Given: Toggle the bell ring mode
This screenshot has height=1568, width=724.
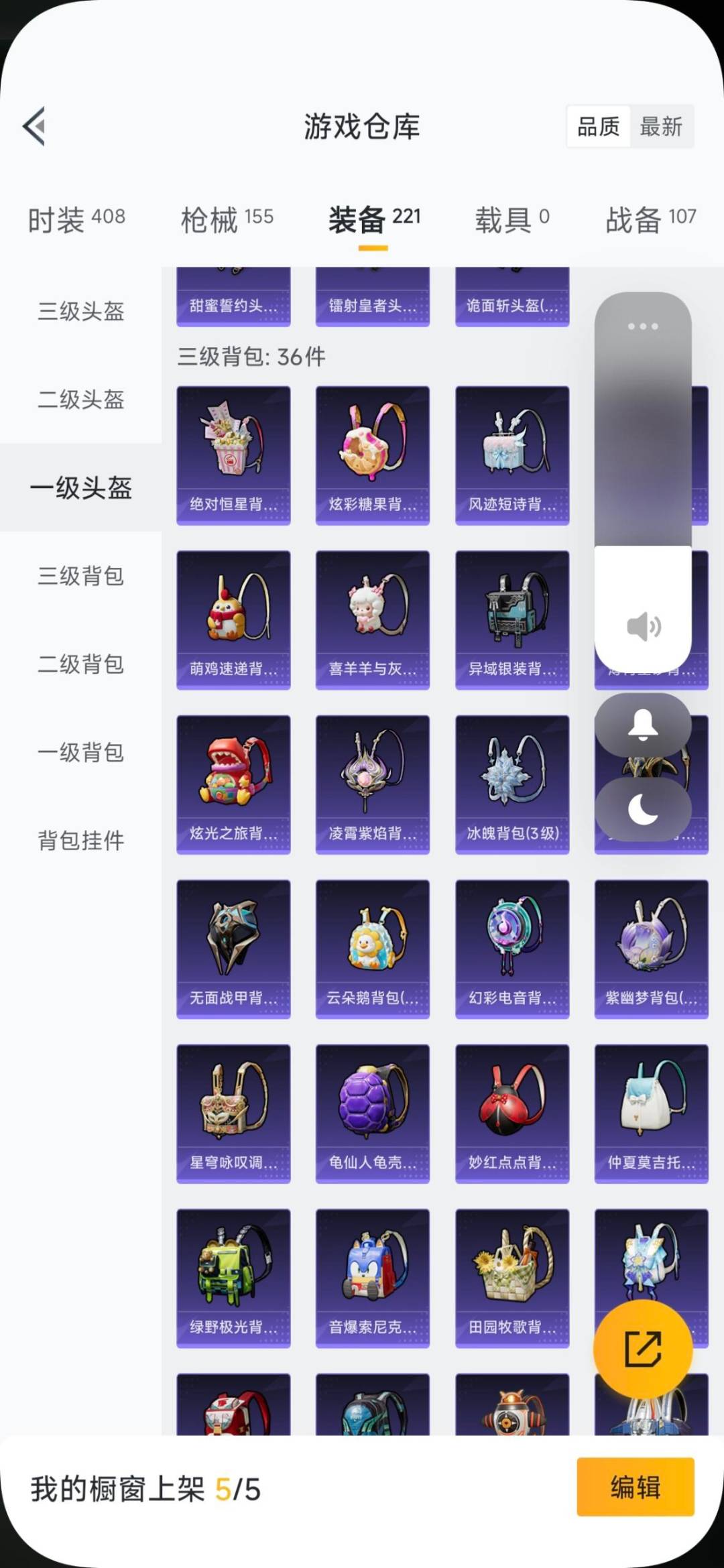Looking at the screenshot, I should point(643,725).
